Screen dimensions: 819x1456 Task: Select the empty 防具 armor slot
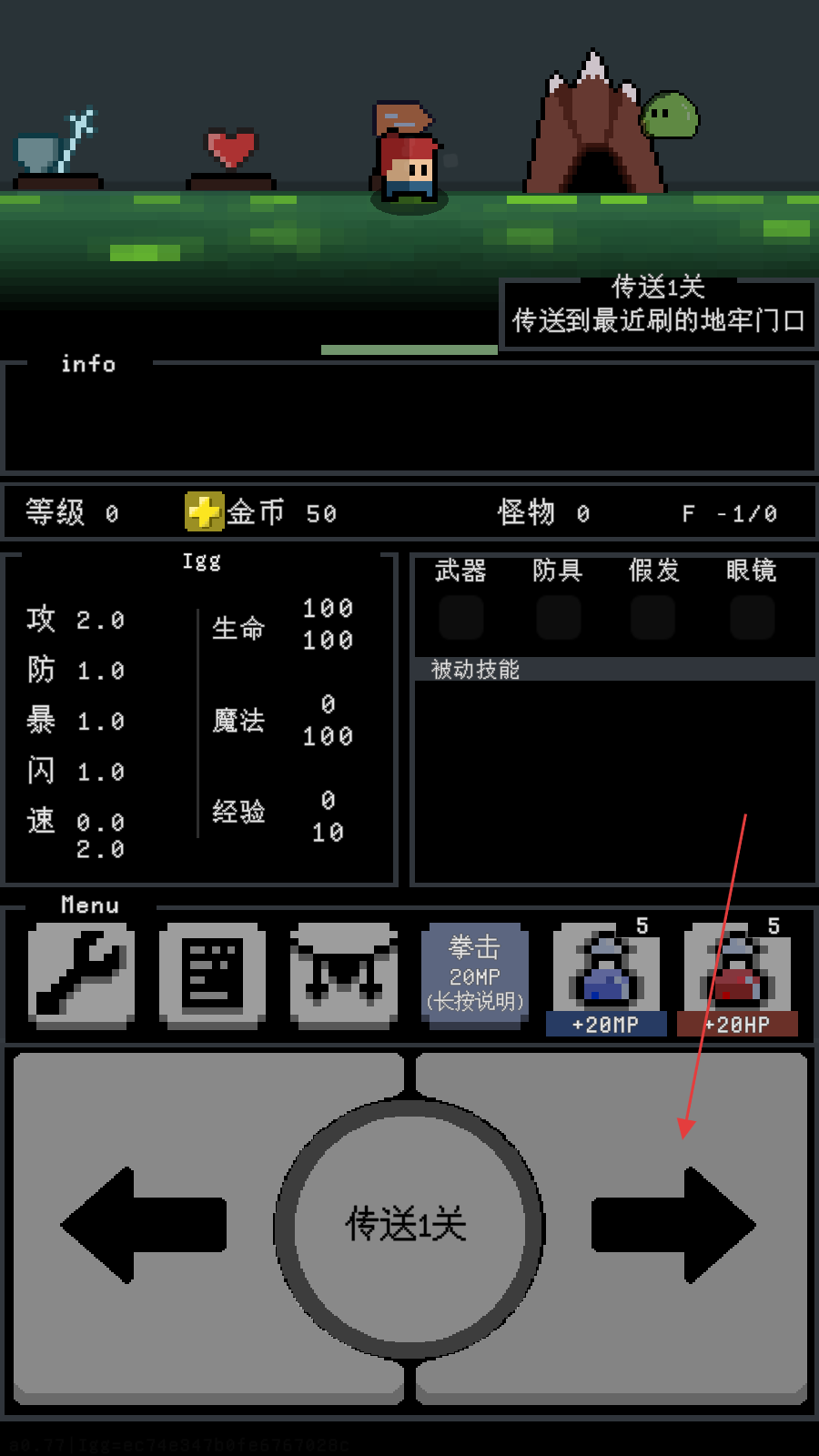pos(558,618)
